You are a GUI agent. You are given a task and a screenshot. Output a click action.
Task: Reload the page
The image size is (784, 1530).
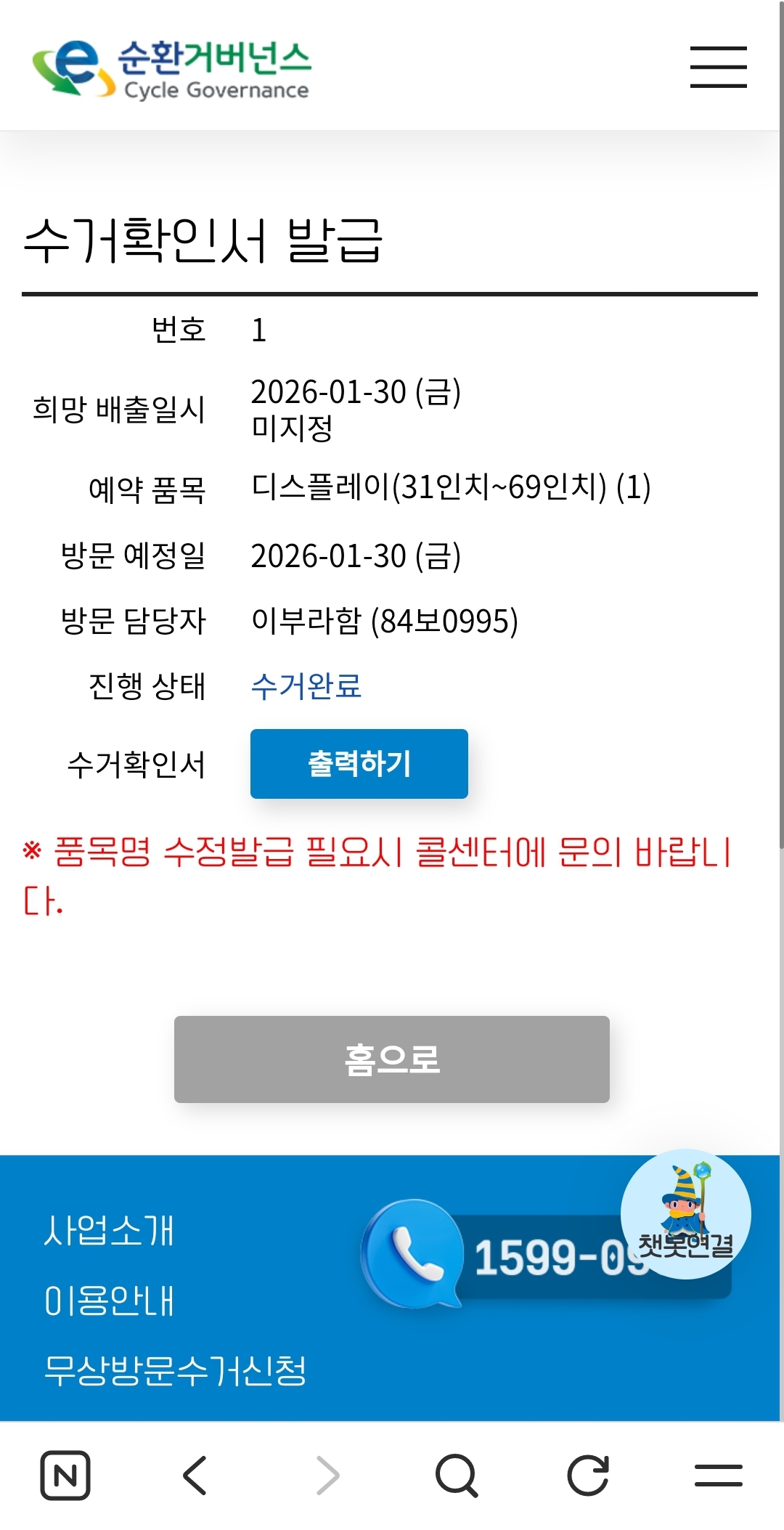point(587,1476)
